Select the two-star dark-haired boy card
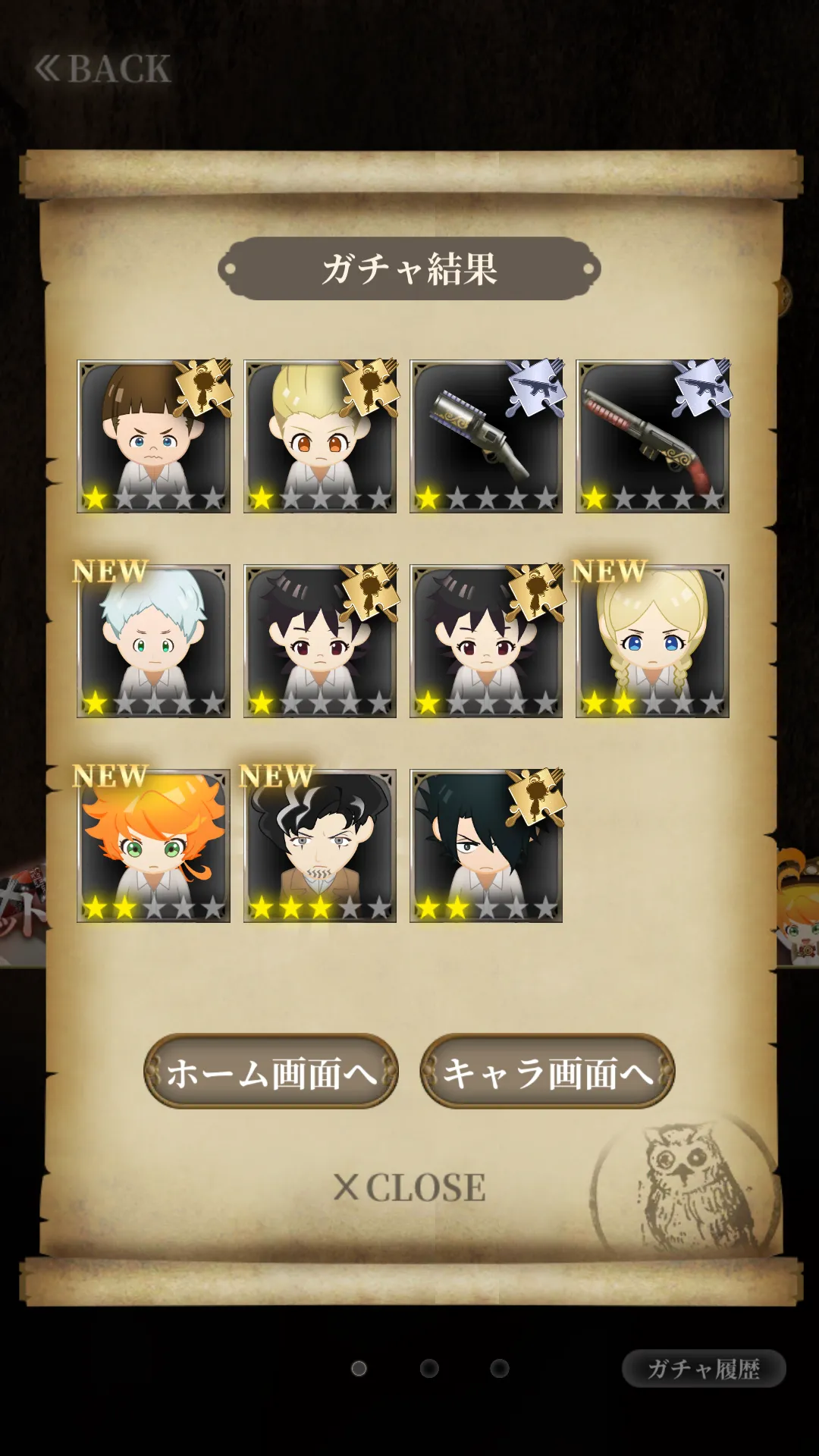 [x=485, y=846]
